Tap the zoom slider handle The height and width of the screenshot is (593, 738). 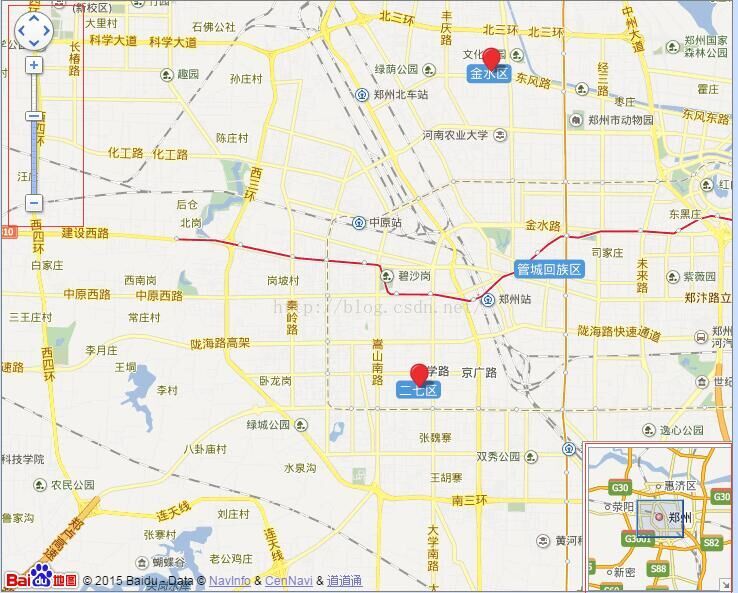pos(34,116)
